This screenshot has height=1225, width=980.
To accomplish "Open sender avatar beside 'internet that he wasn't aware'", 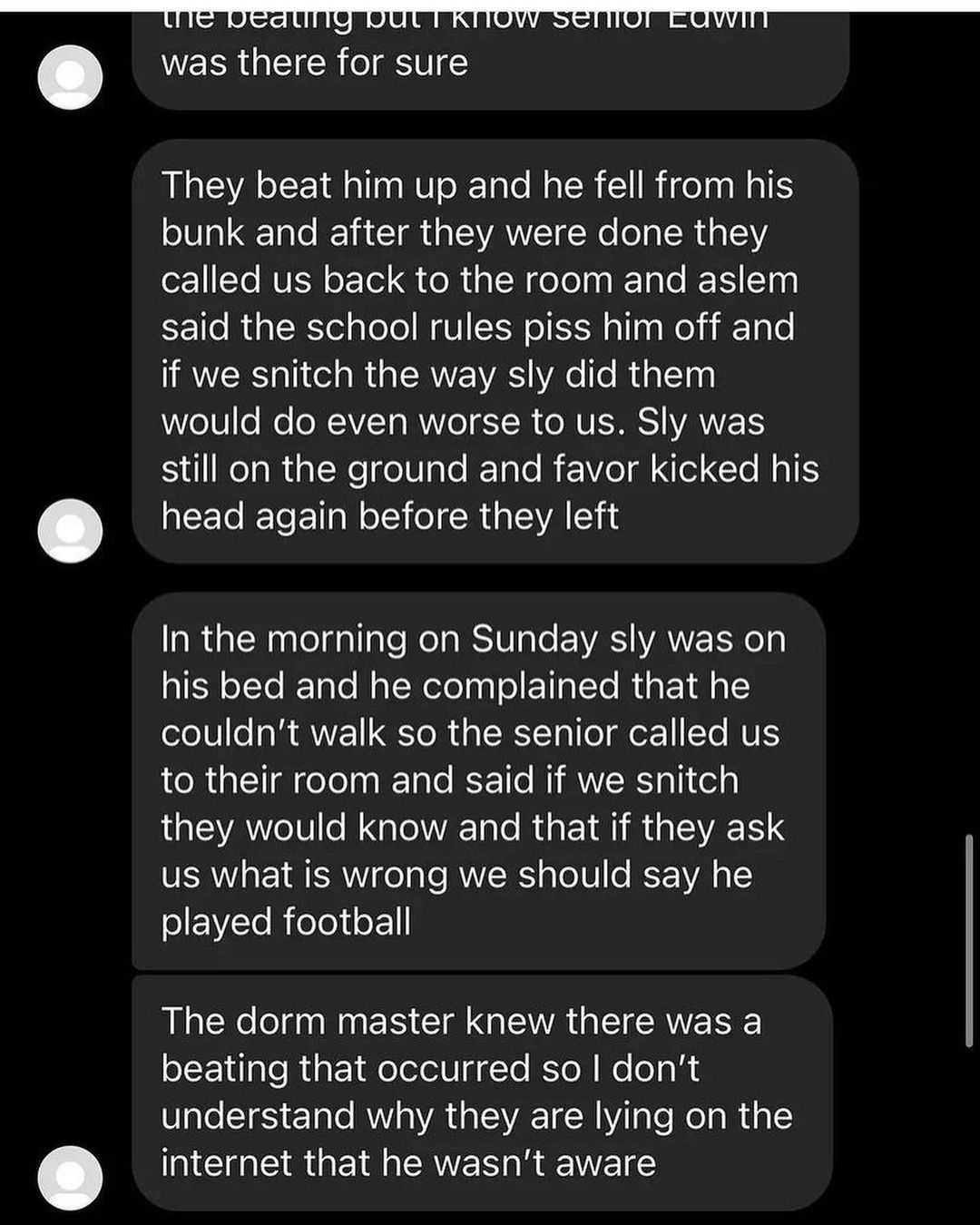I will click(x=70, y=1178).
